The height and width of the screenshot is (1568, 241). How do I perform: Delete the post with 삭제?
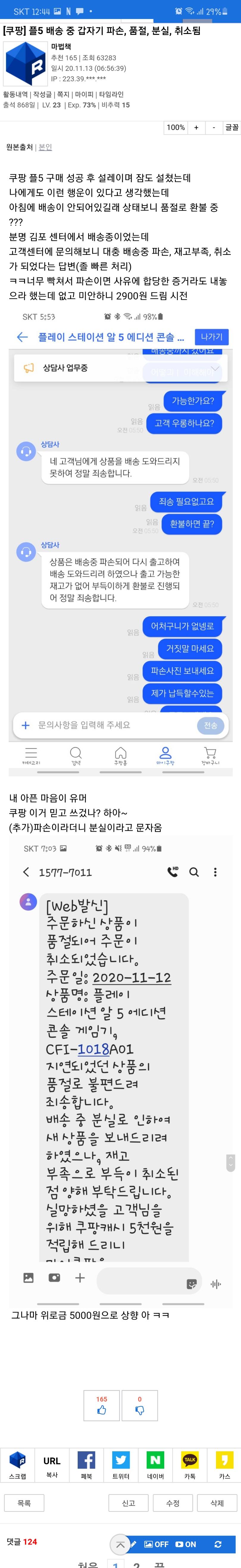(x=217, y=1503)
